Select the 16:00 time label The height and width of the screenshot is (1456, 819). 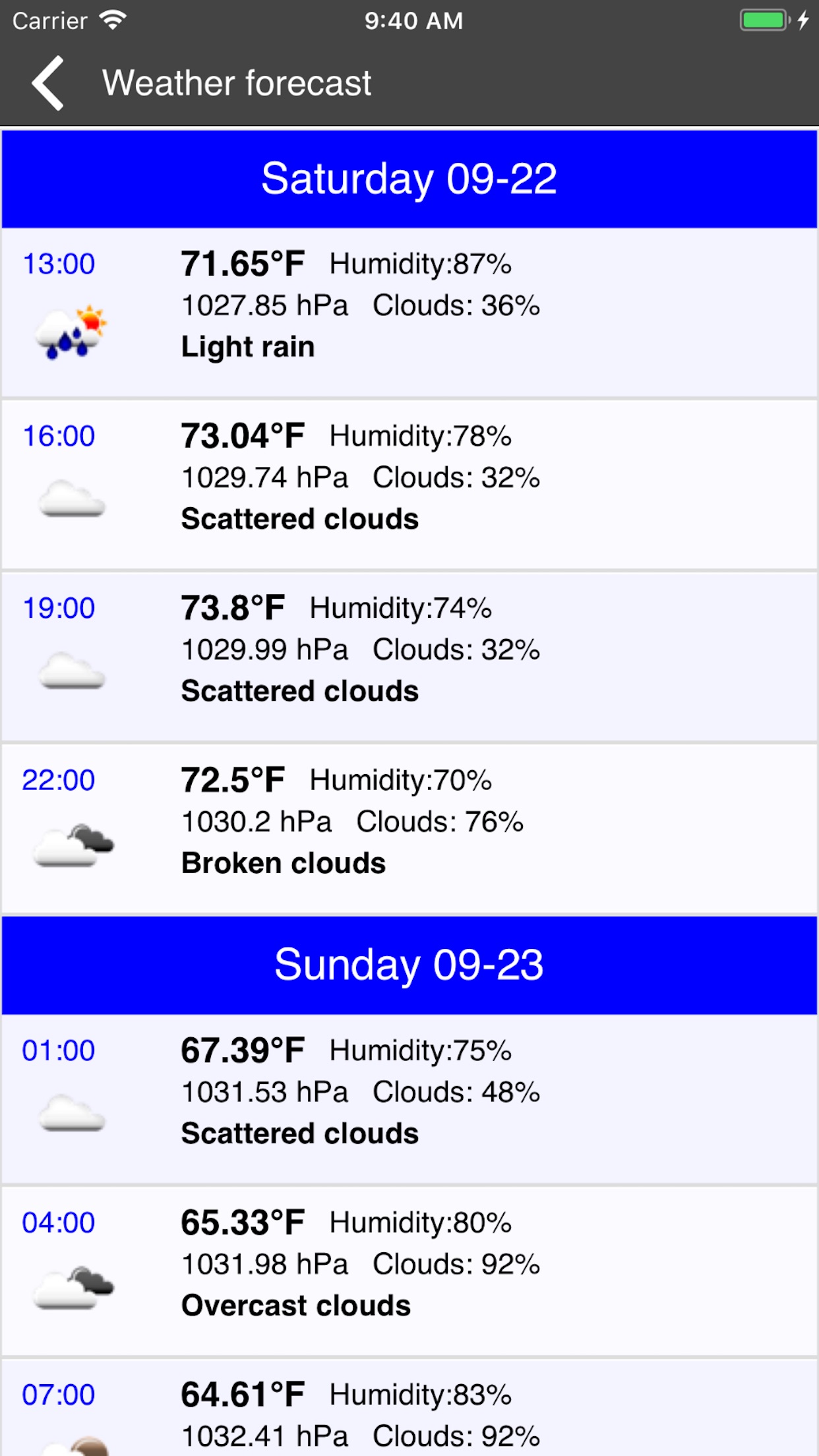(x=58, y=435)
